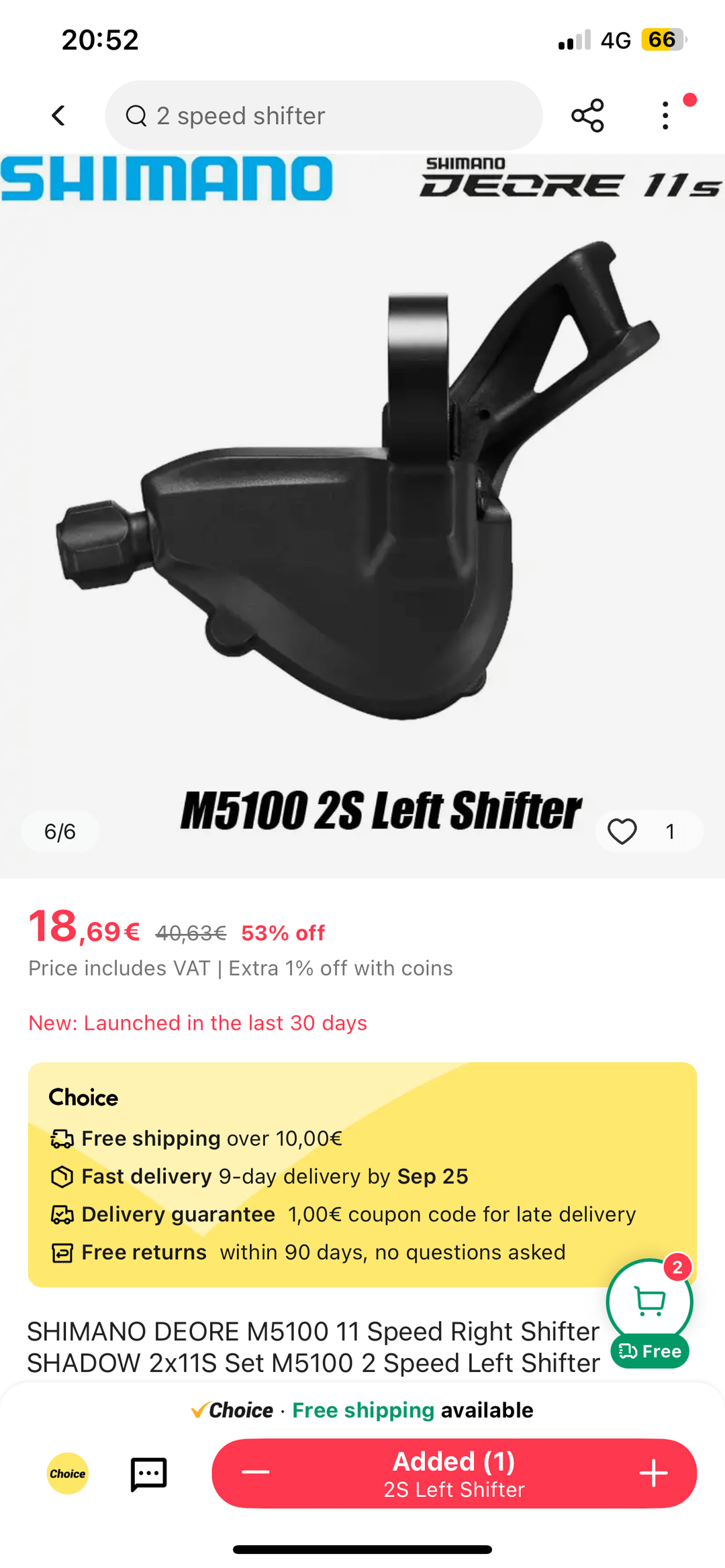The height and width of the screenshot is (1568, 725).
Task: Open the '2 speed shifter' search box
Action: (324, 115)
